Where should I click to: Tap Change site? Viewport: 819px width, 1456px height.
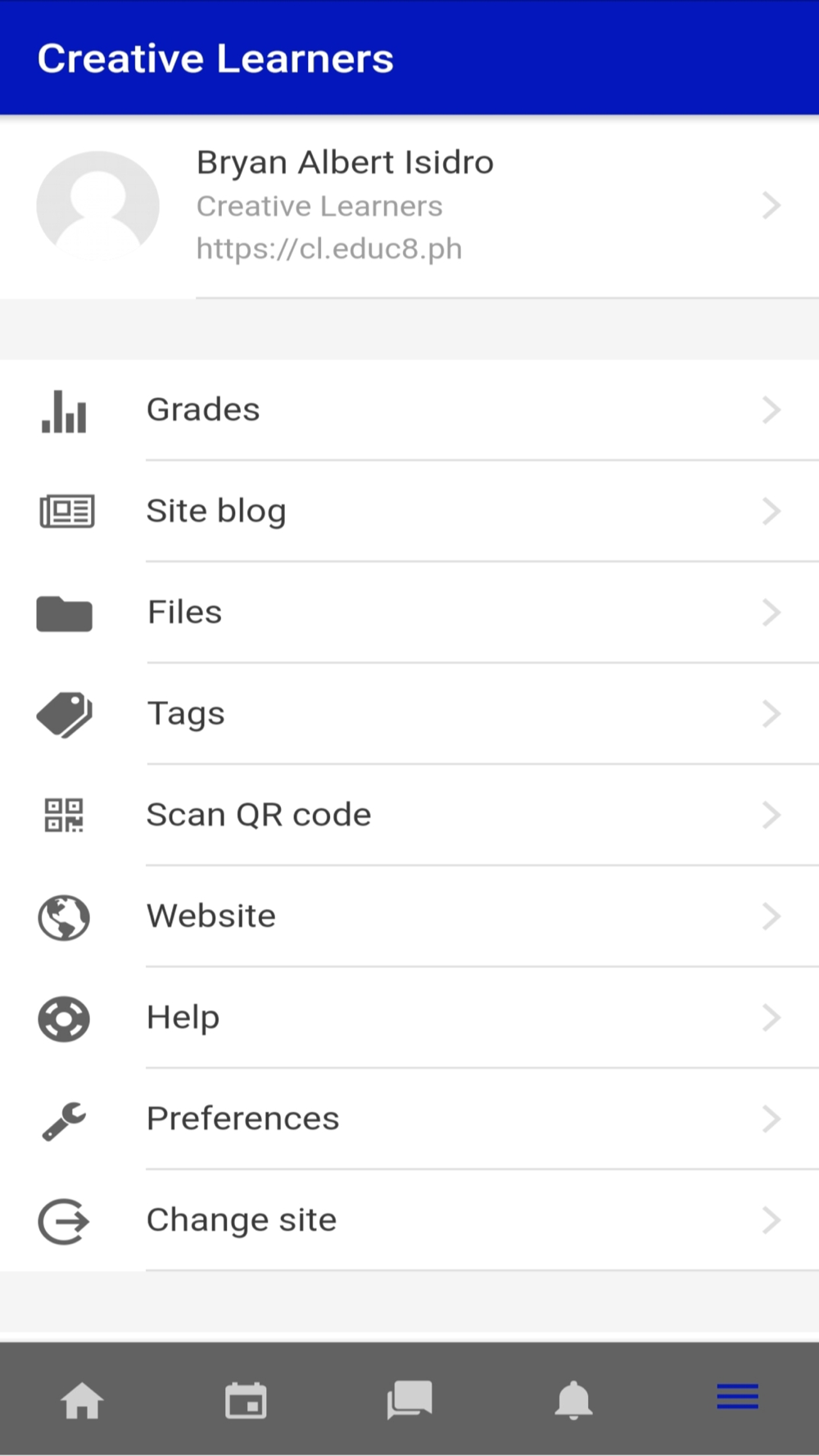pos(409,1220)
